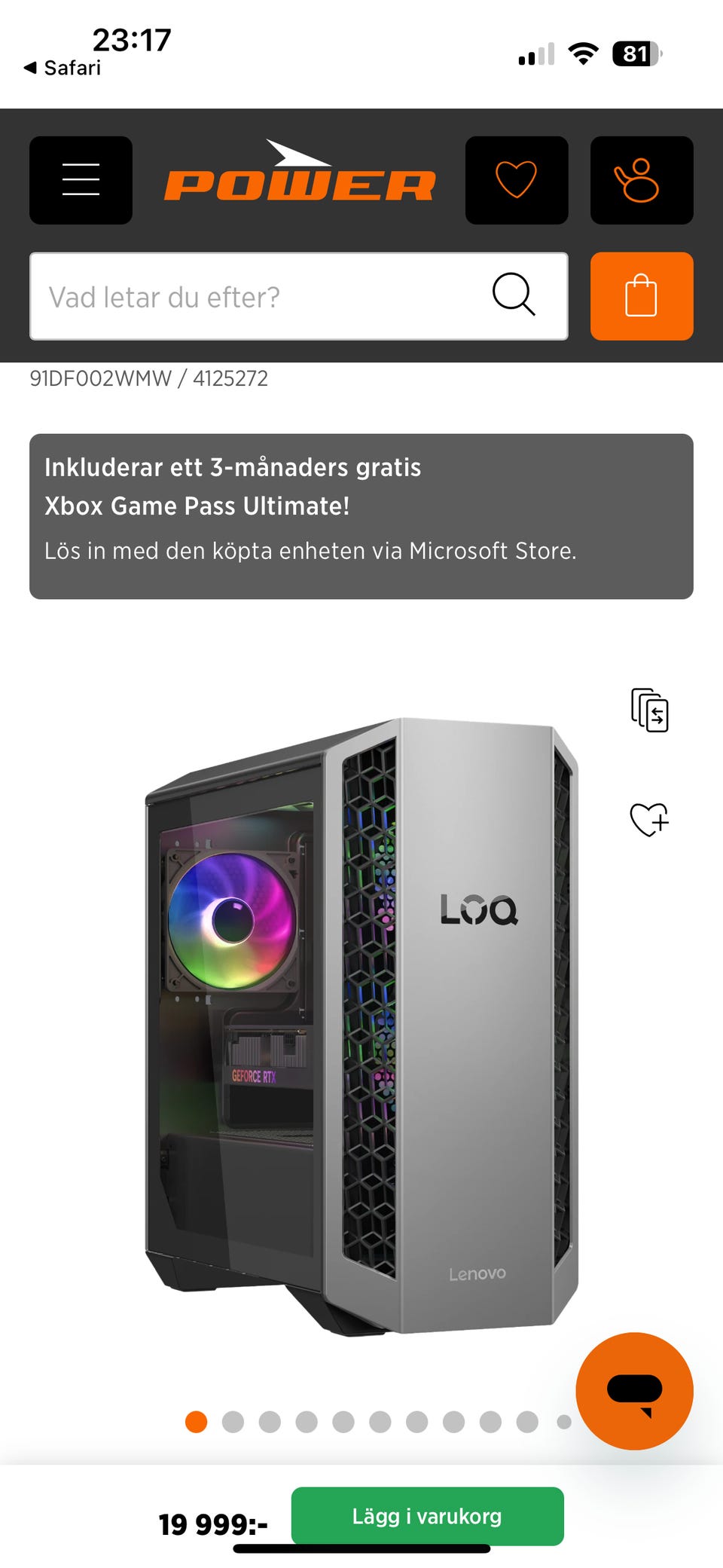Click the Lägg i varukorg button
The image size is (723, 1568).
426,1516
